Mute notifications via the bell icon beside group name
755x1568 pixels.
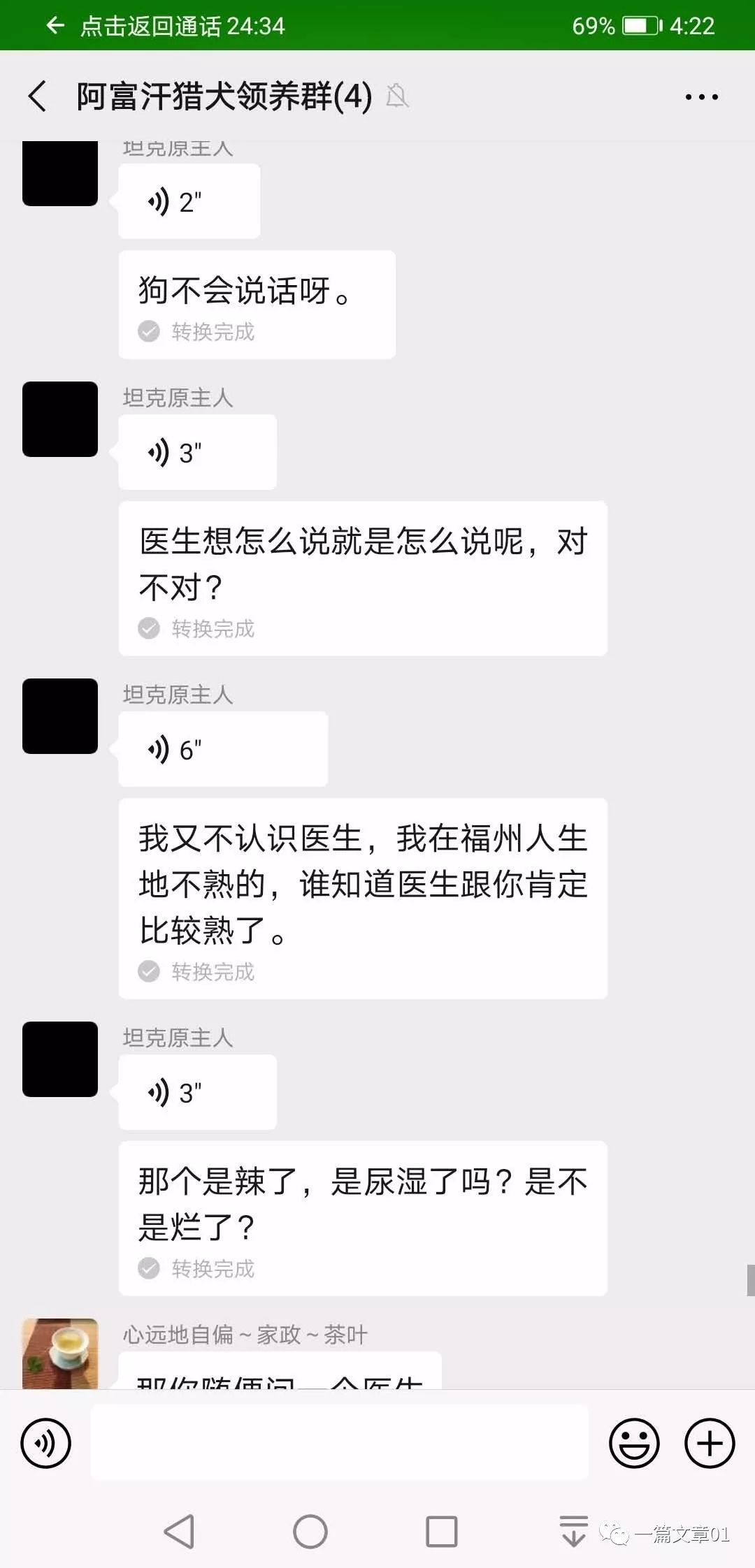click(398, 96)
